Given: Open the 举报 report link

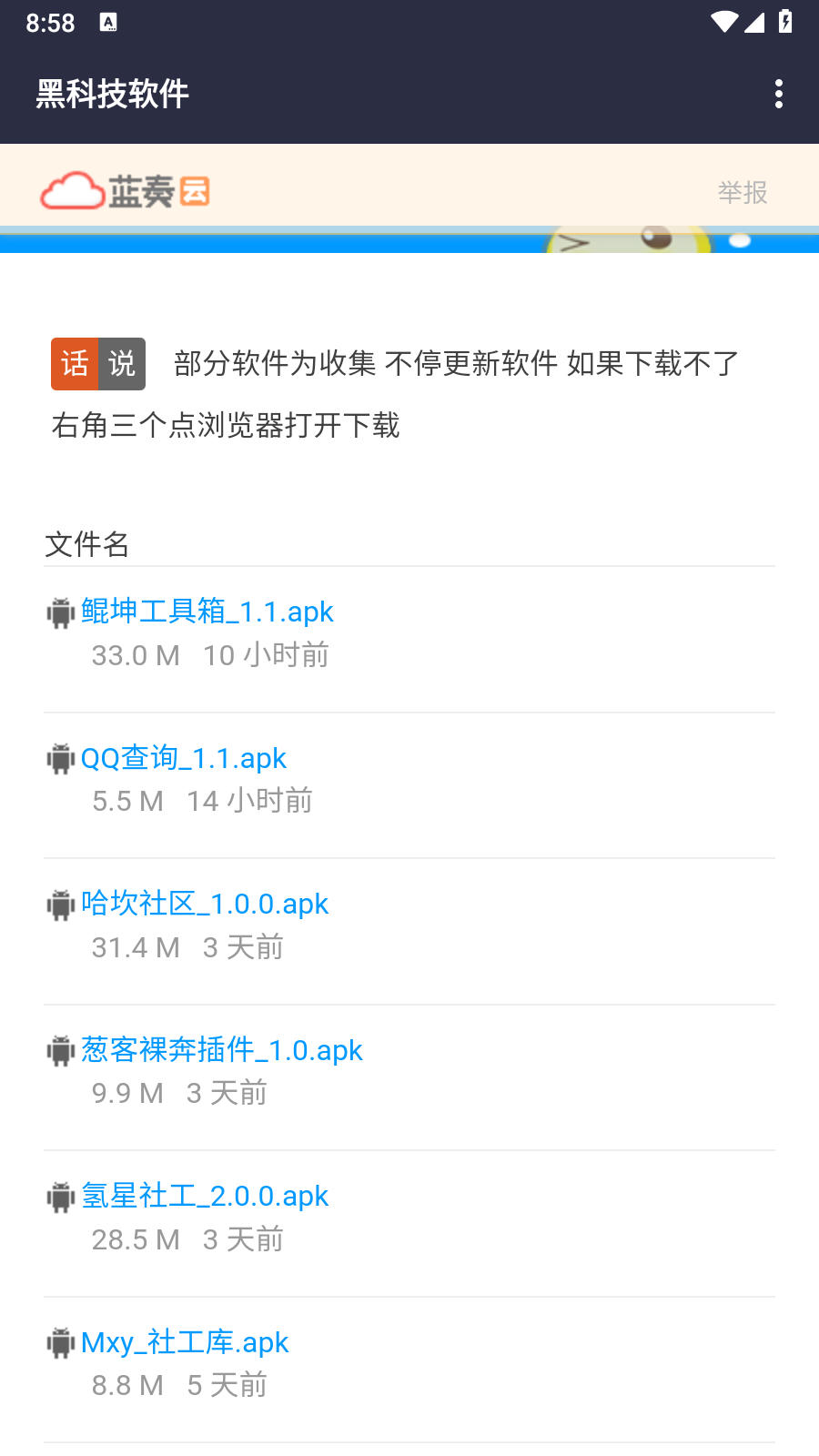Looking at the screenshot, I should 742,193.
